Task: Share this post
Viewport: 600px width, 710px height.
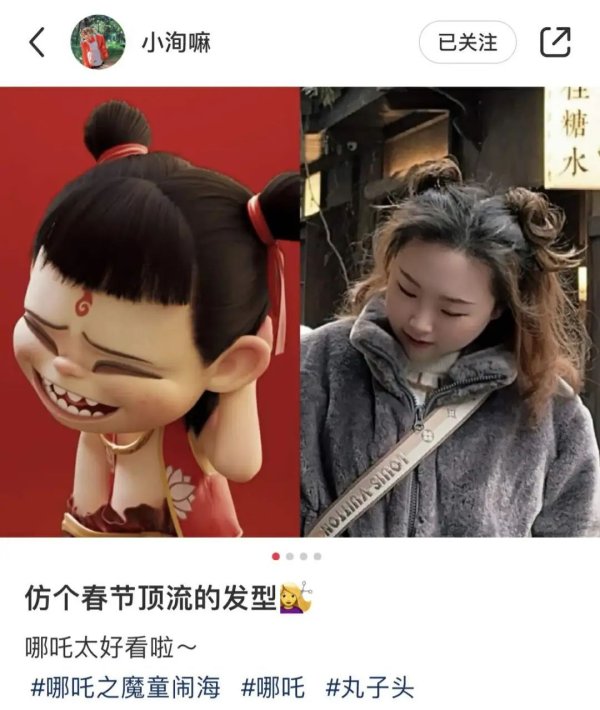Action: (x=555, y=42)
